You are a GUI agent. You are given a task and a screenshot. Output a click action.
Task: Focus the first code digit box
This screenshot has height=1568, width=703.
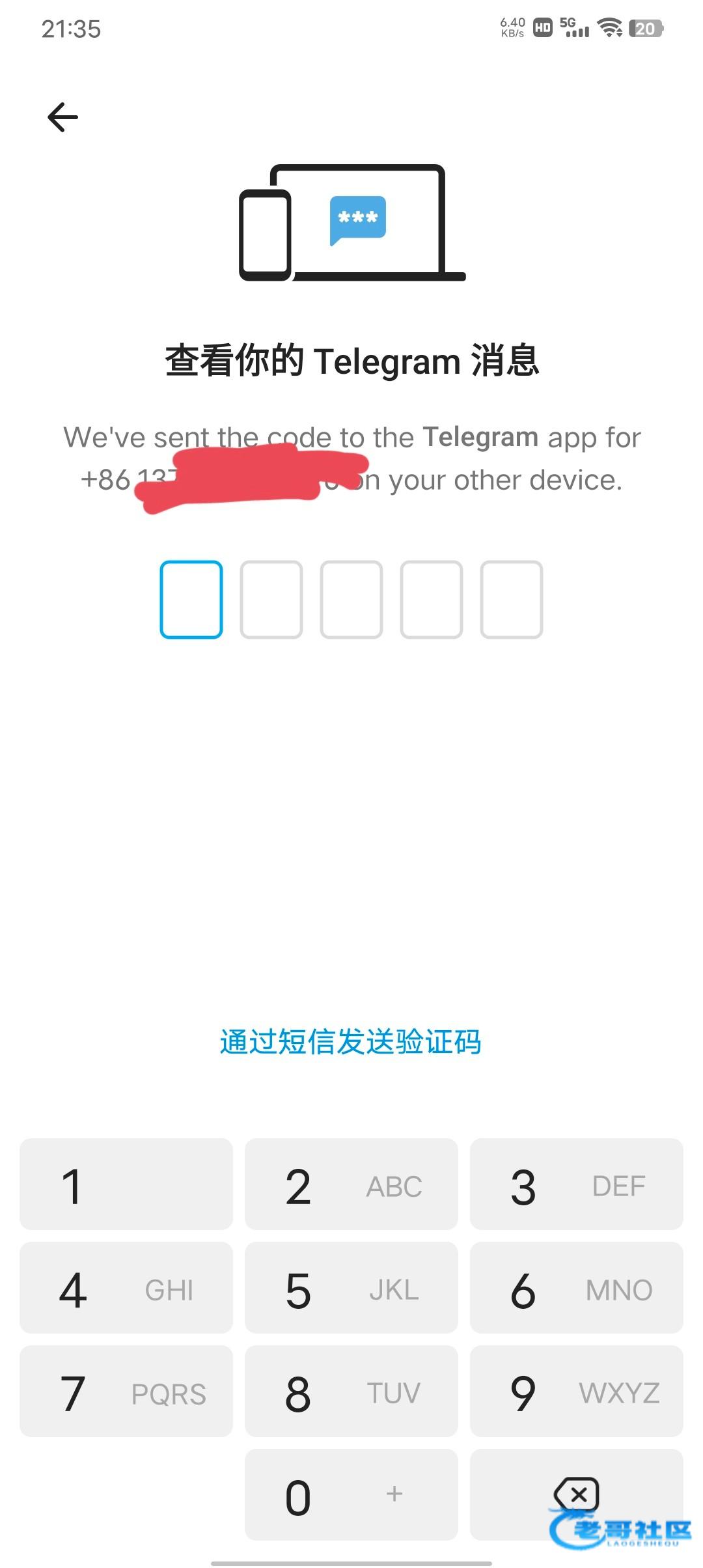tap(191, 599)
